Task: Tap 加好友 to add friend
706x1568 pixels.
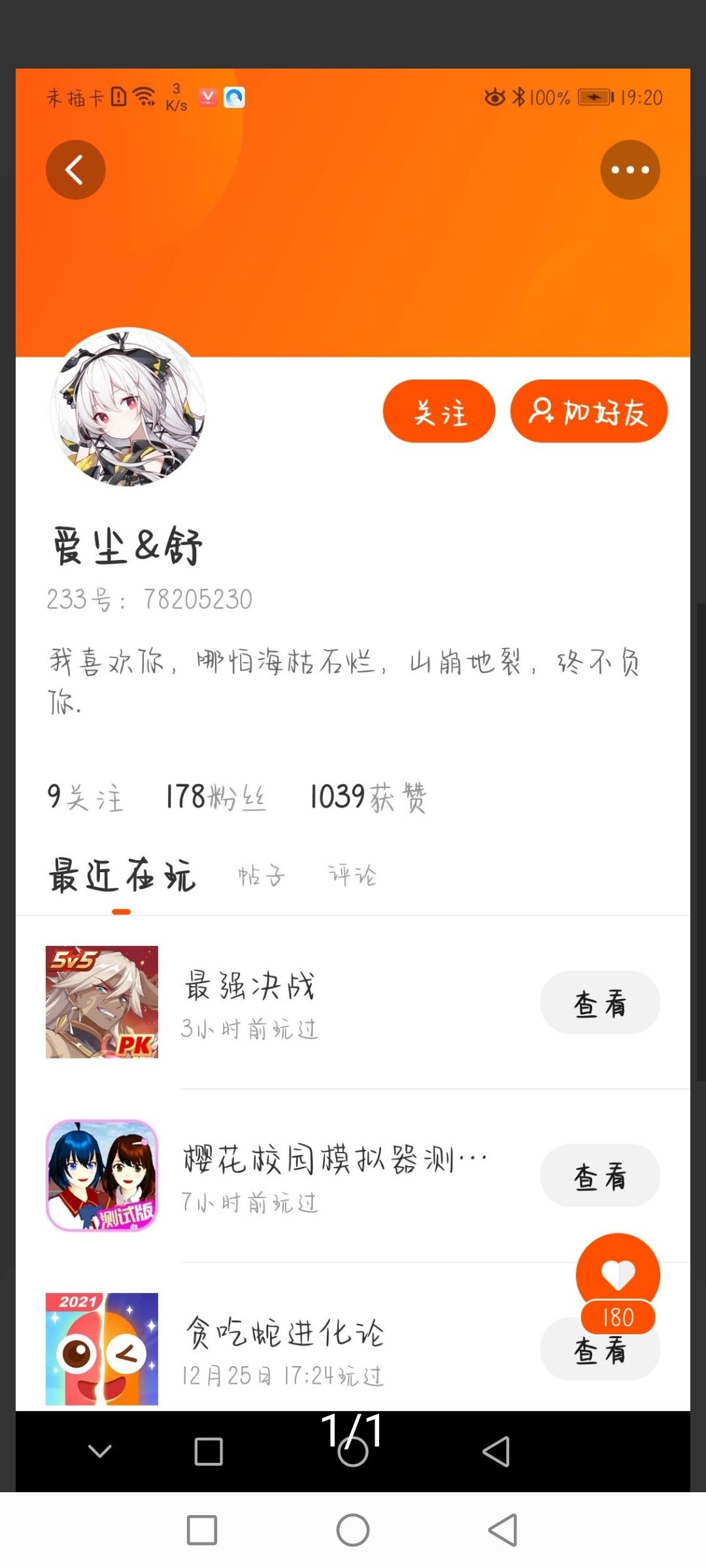Action: [588, 412]
